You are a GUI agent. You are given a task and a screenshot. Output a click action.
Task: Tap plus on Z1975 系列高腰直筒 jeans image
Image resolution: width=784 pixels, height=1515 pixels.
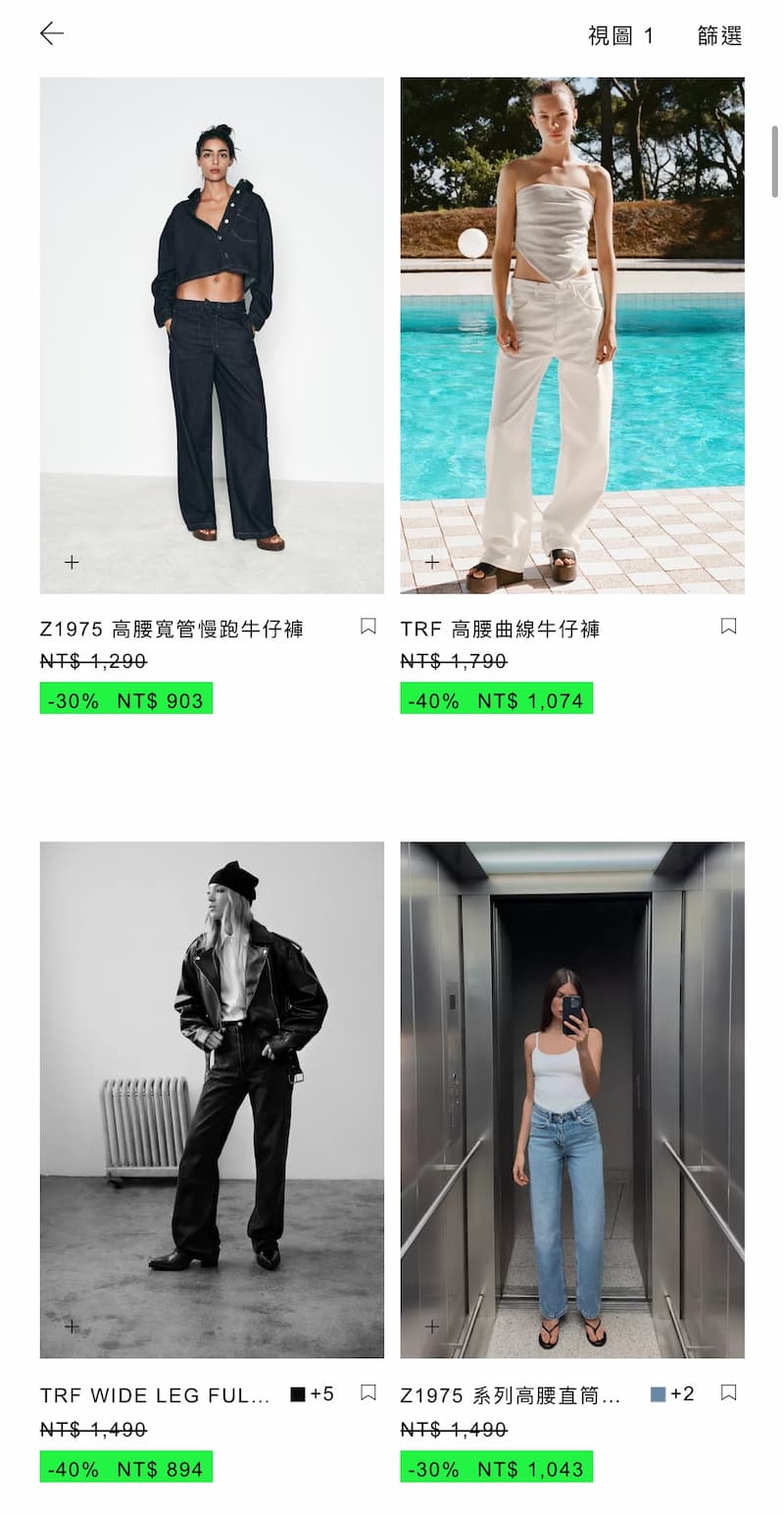point(432,1327)
